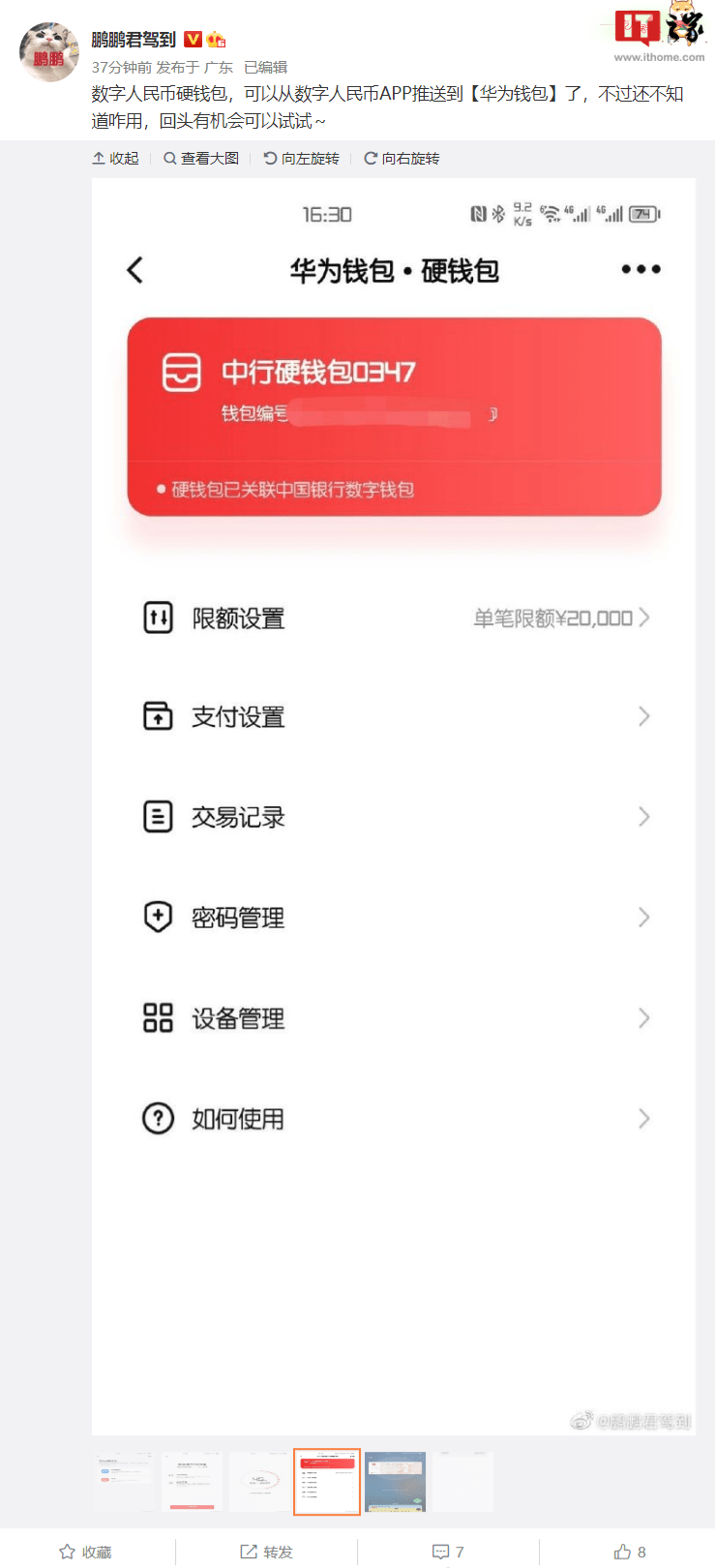Select 向左旋转 to rotate left
This screenshot has height=1568, width=715.
click(301, 158)
